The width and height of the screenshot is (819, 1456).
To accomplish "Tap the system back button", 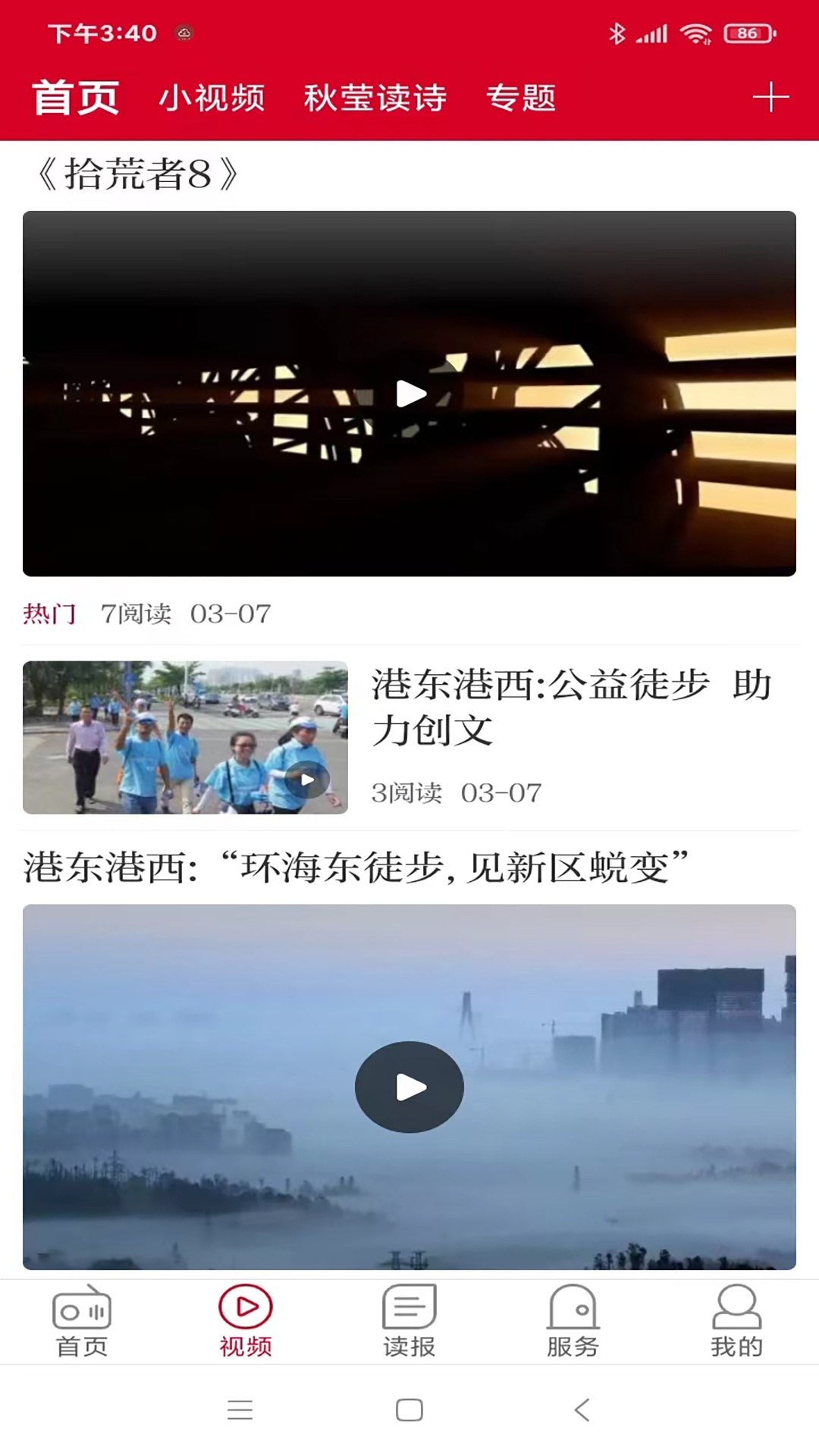I will (x=582, y=1410).
